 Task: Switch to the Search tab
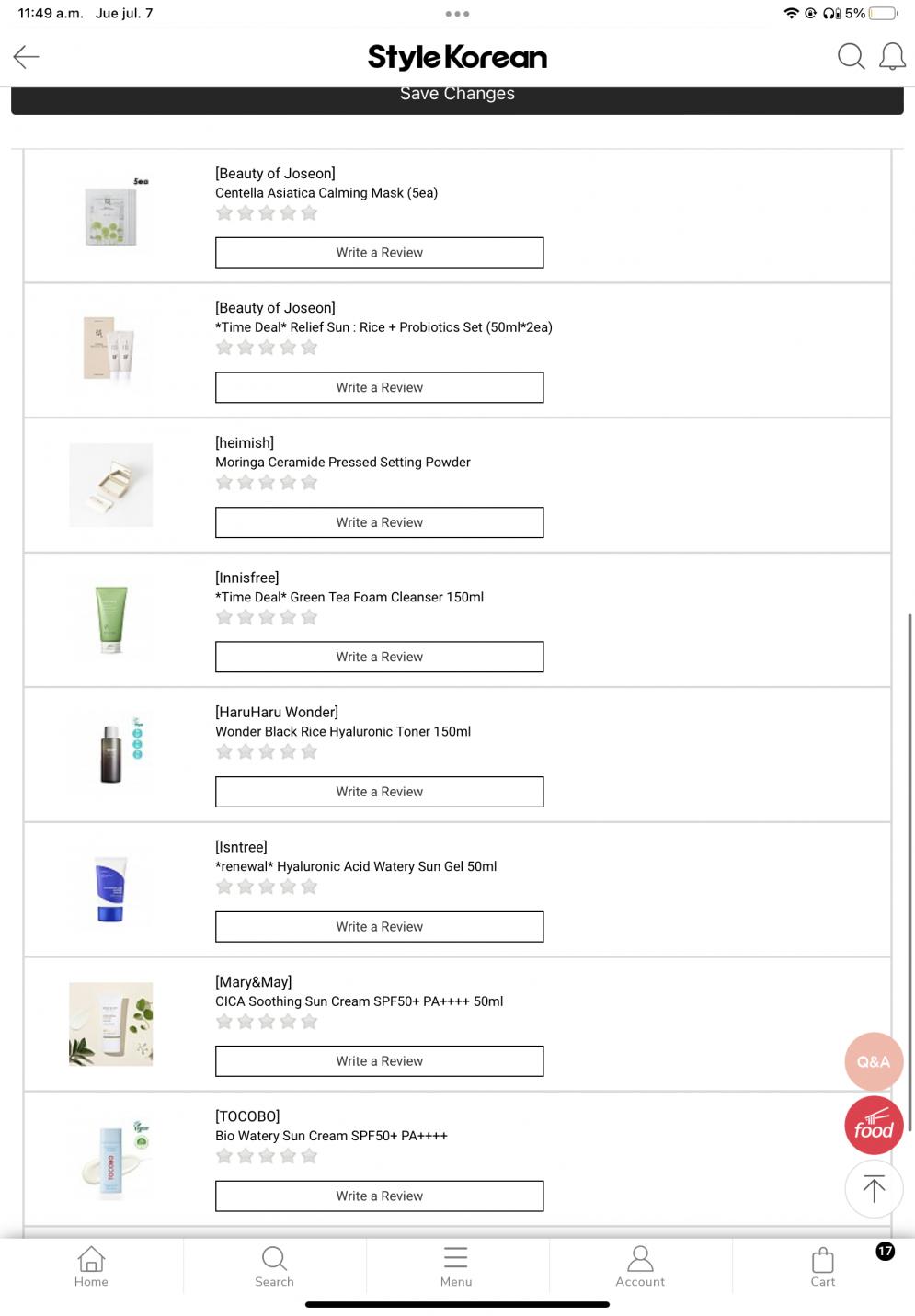[x=274, y=1266]
